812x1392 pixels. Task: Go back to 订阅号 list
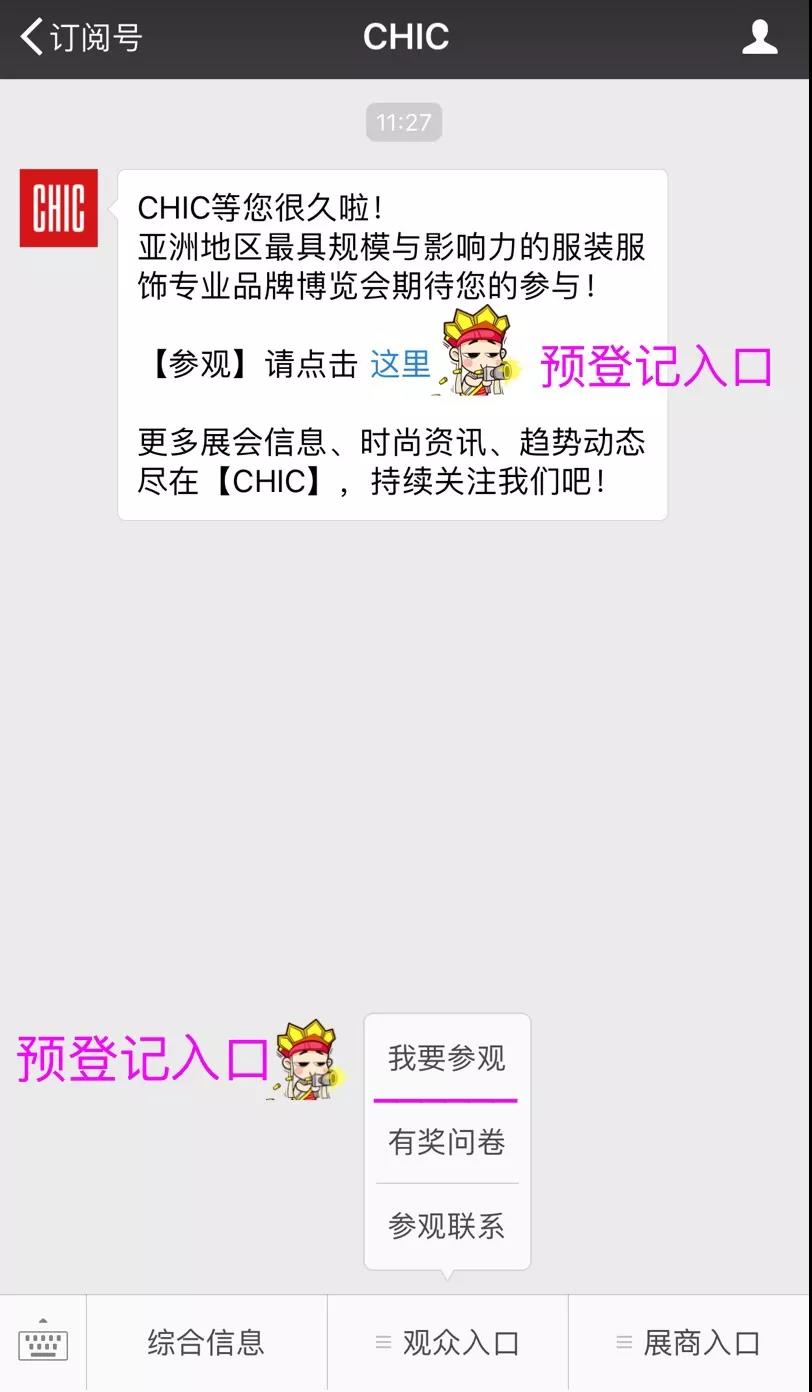[x=80, y=38]
